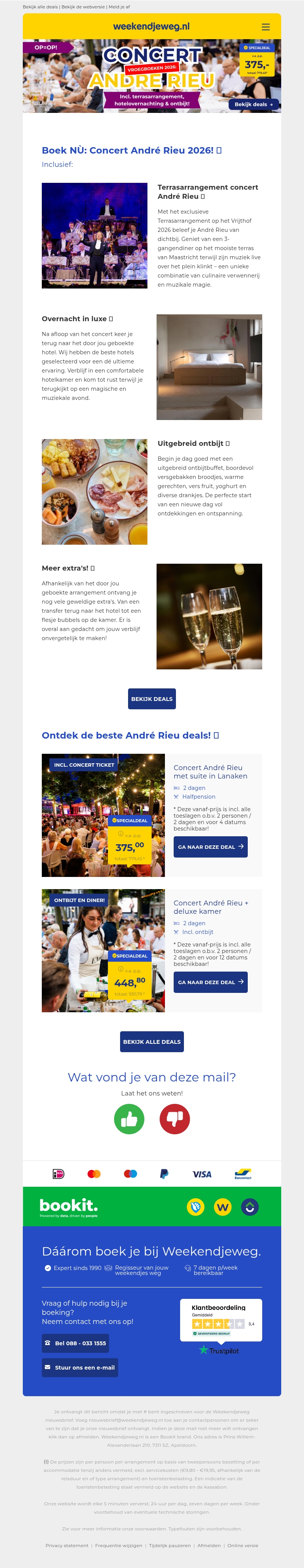Open Concert André Rieu + deluxe kamer deal

211,982
